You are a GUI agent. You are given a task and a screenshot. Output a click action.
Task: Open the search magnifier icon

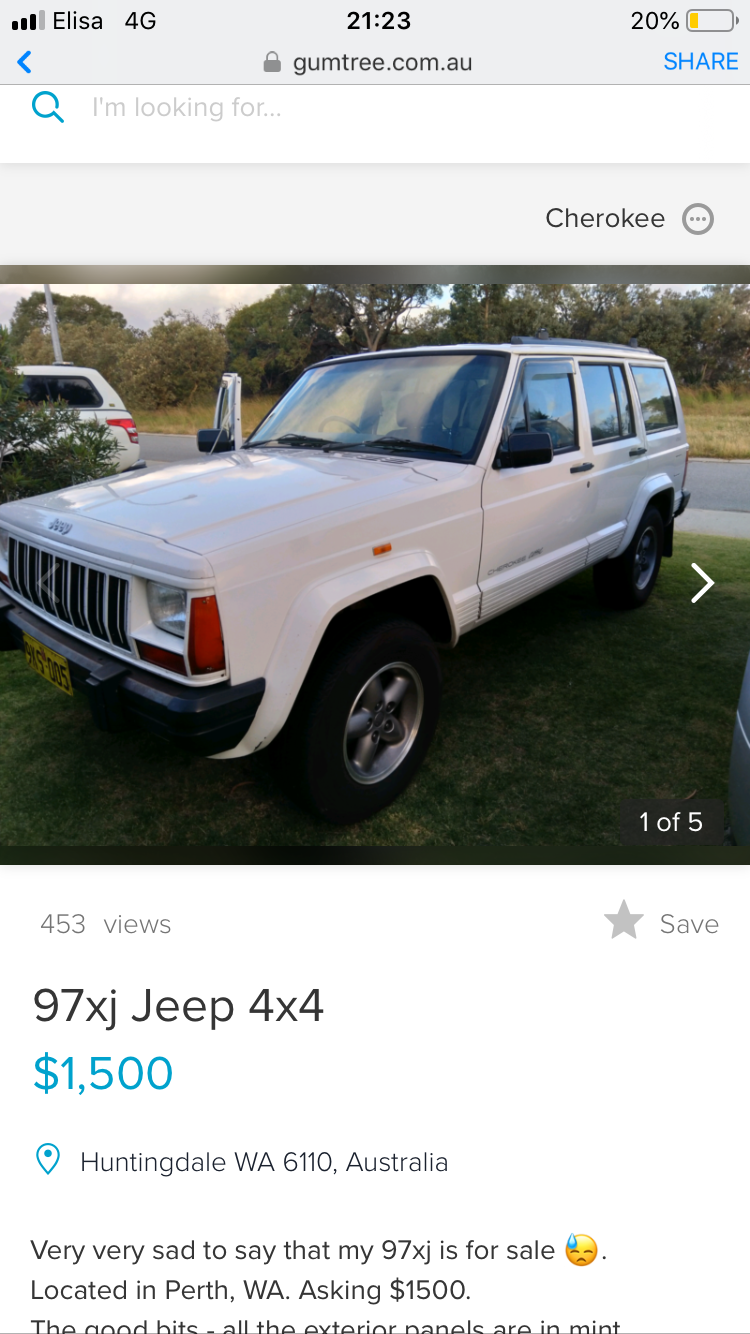click(x=47, y=107)
